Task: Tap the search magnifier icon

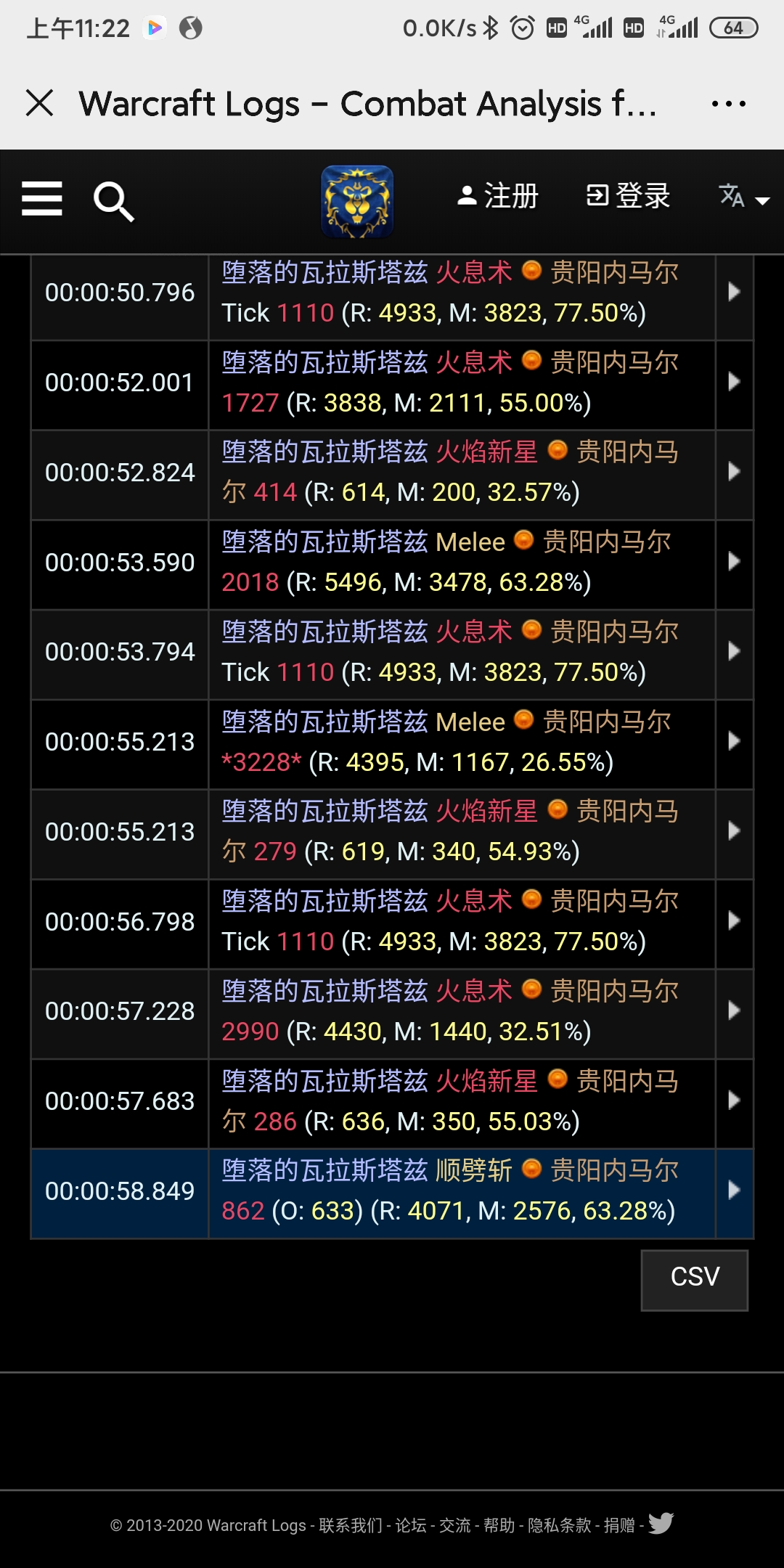Action: (x=113, y=201)
